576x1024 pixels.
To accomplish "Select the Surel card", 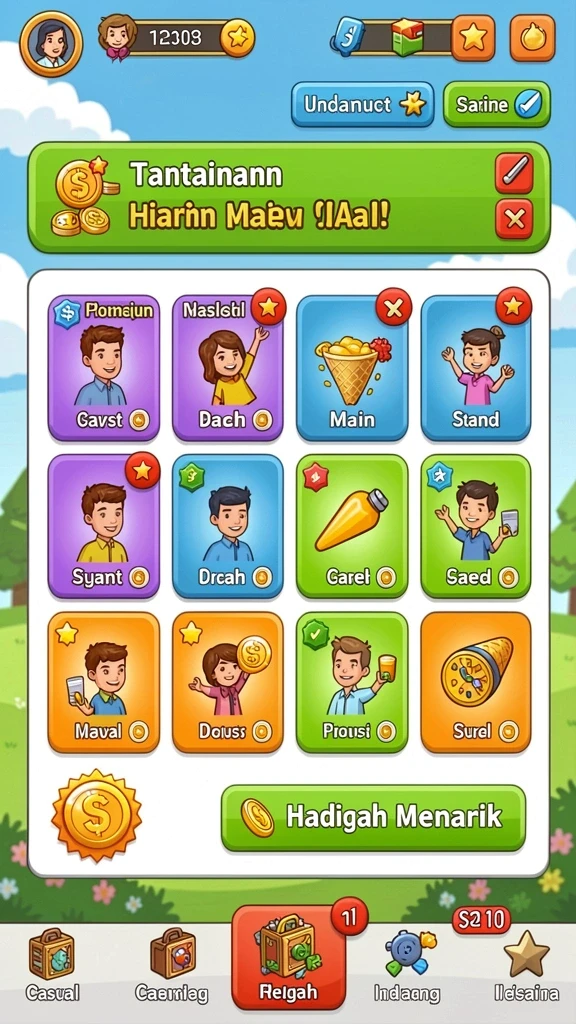I will click(x=476, y=682).
